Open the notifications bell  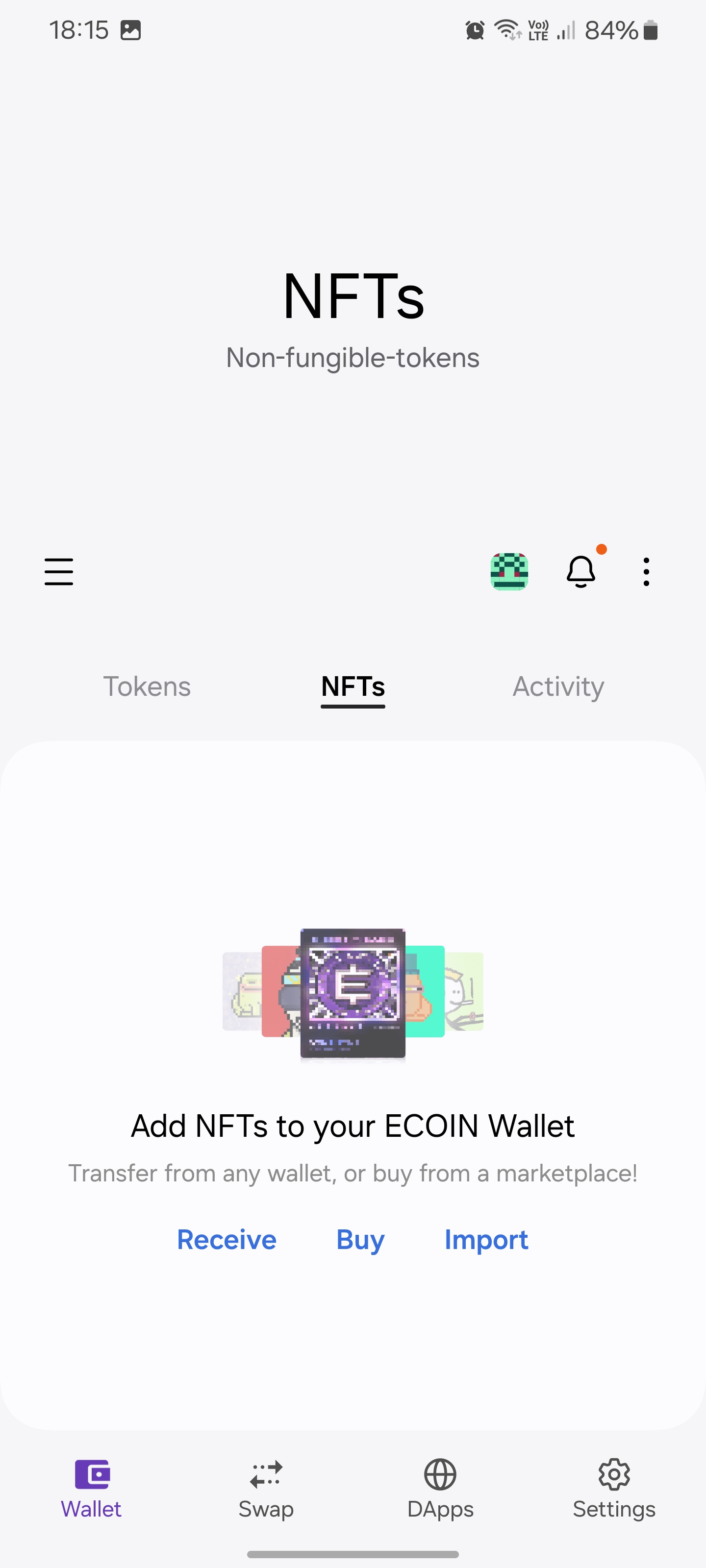pos(580,571)
